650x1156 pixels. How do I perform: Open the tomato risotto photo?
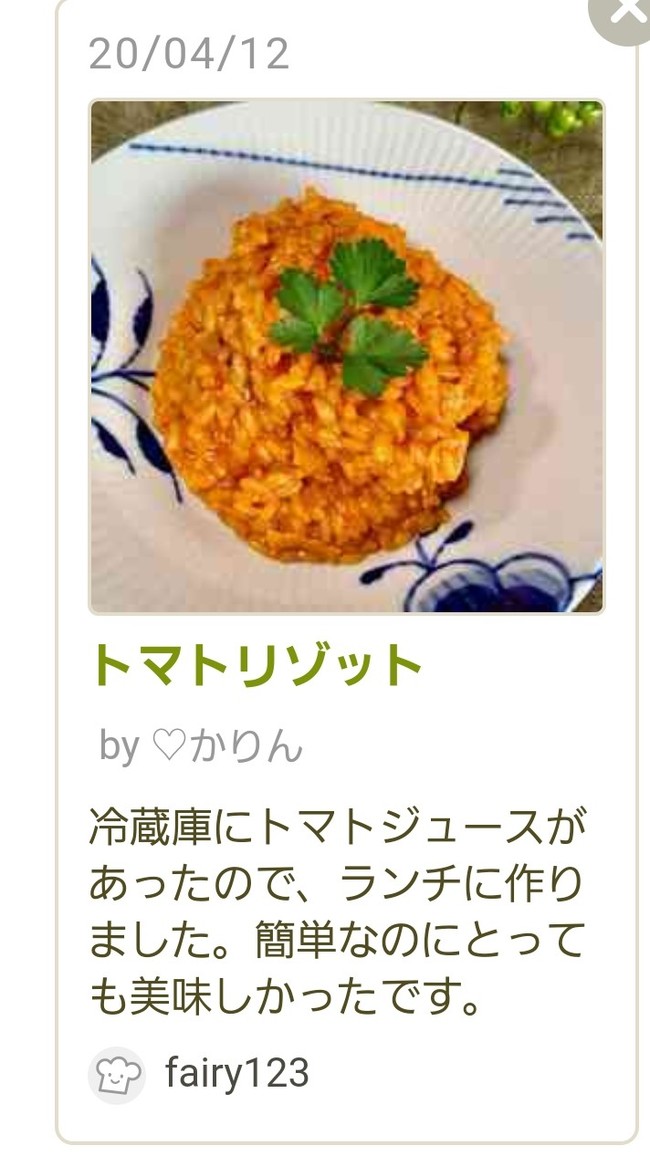tap(346, 356)
